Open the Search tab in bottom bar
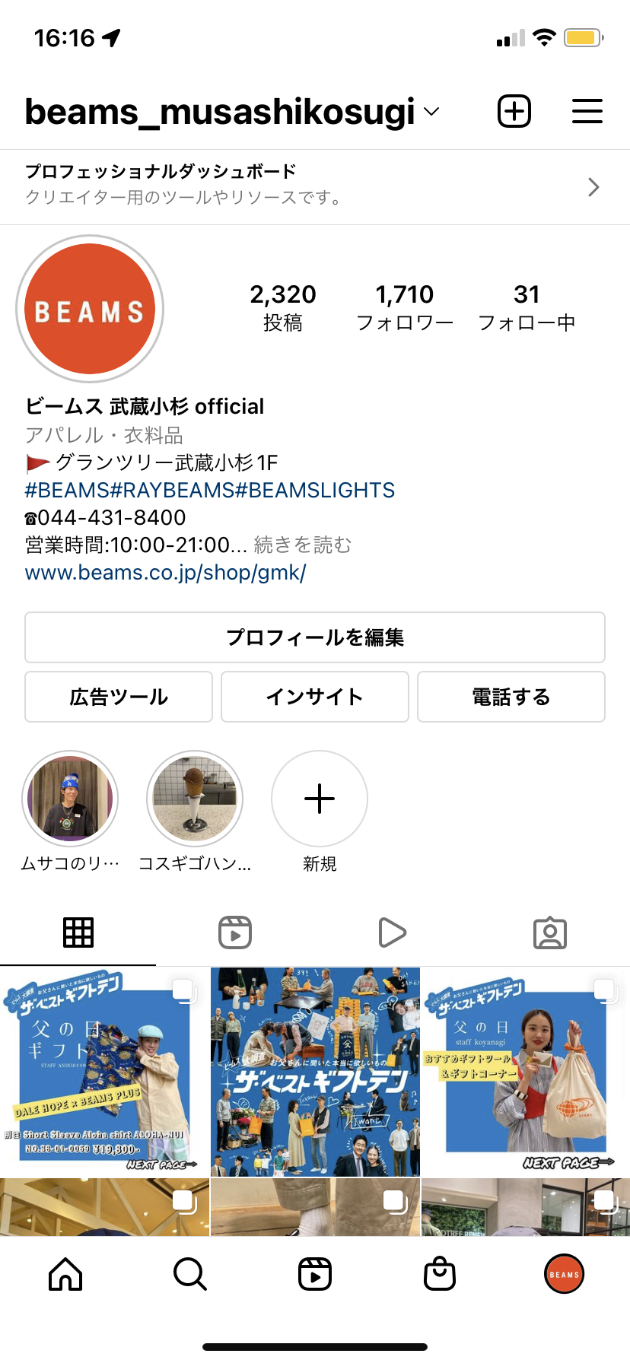Screen dimensions: 630x1363 190,1274
